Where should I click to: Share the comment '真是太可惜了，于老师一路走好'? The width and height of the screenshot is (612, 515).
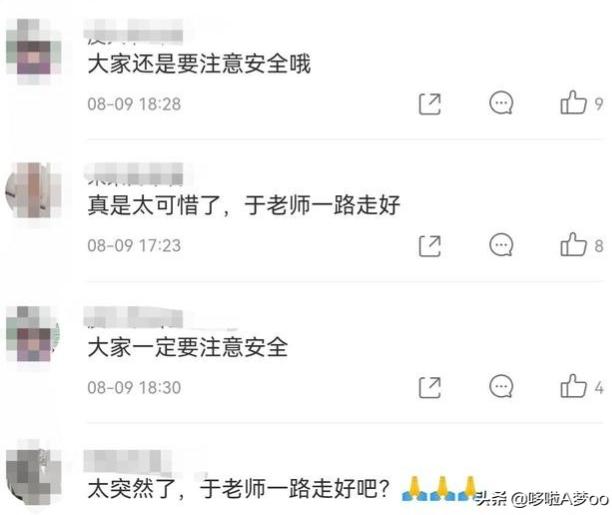coord(430,245)
